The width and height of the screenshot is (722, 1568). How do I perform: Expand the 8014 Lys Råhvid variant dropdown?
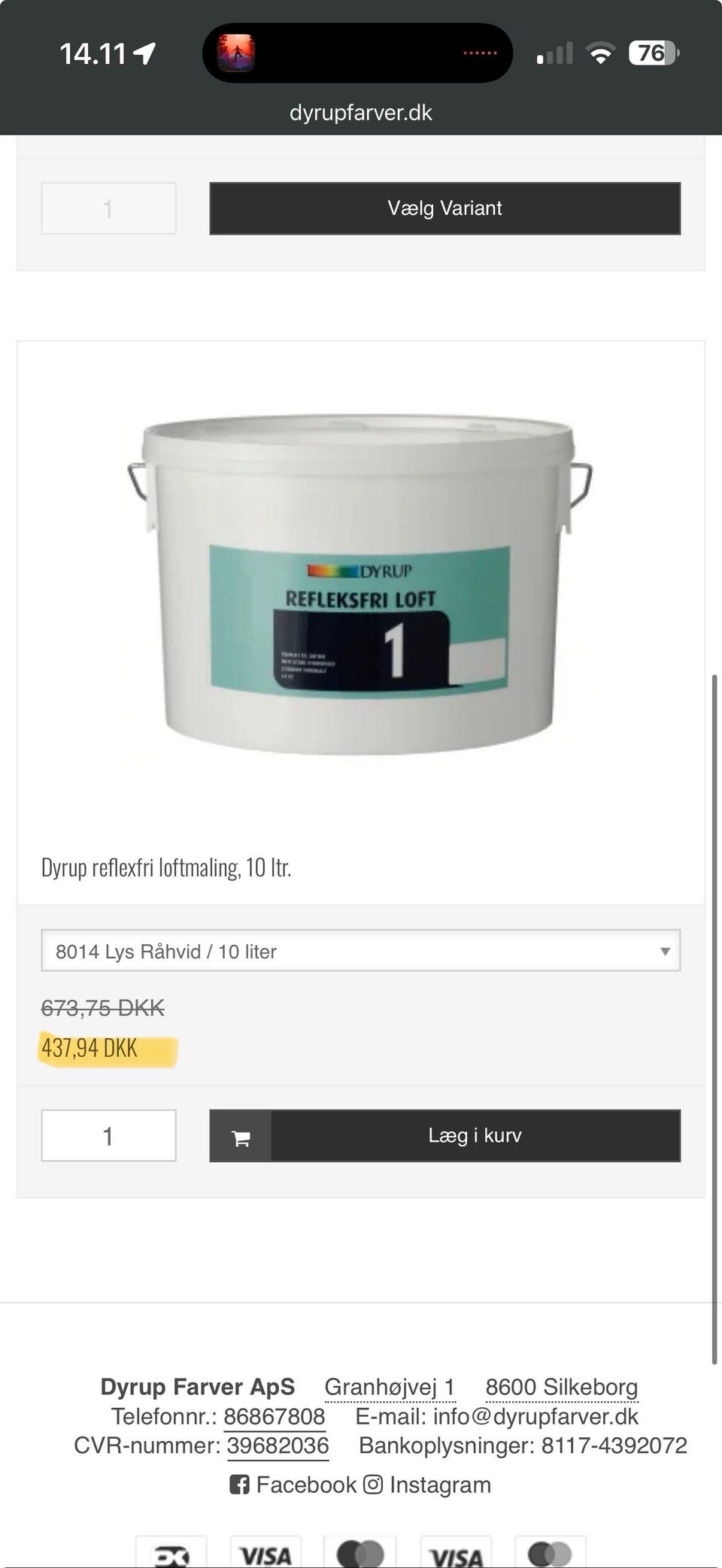click(360, 951)
